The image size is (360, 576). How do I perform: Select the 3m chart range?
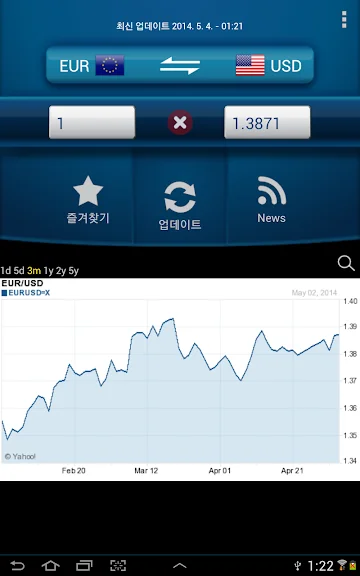34,271
